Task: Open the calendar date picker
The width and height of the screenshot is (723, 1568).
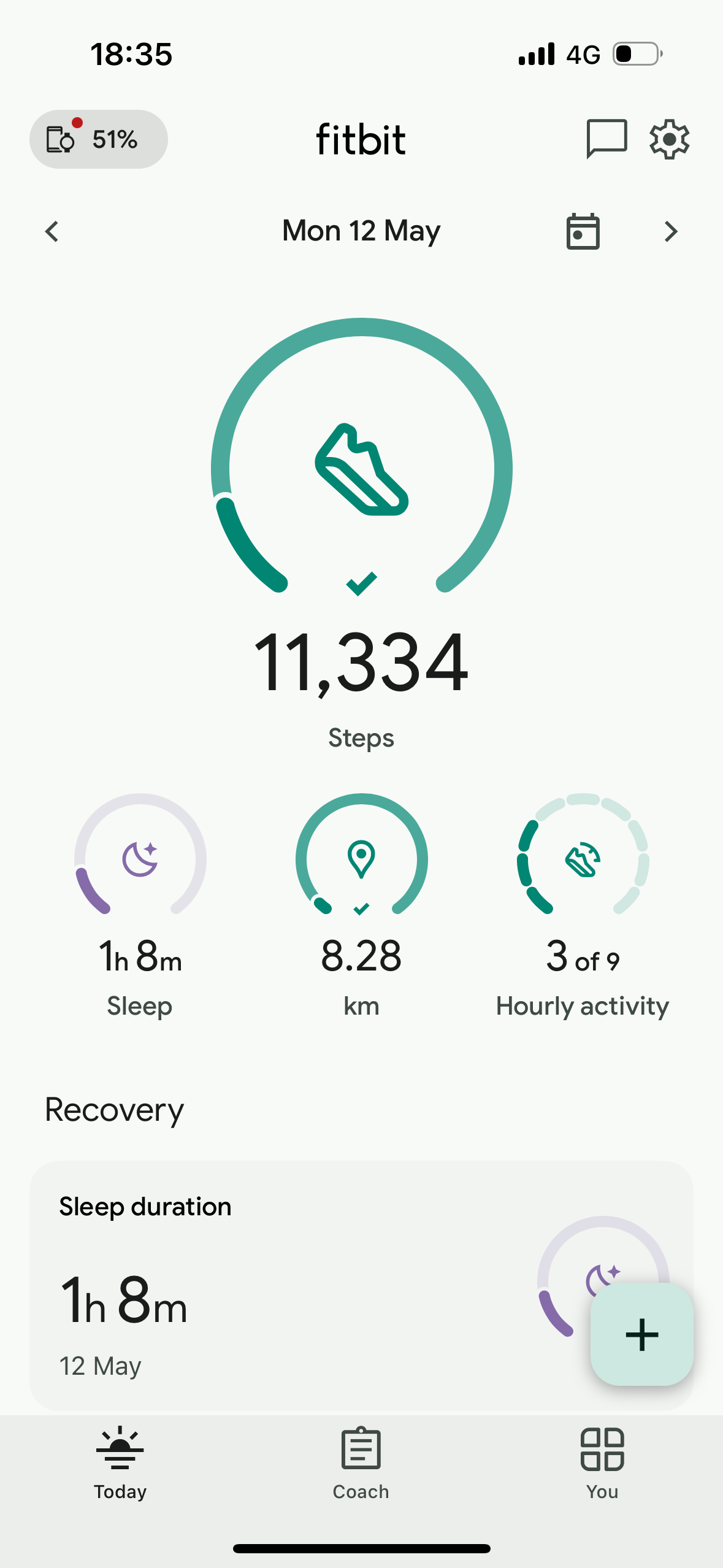Action: pyautogui.click(x=583, y=231)
